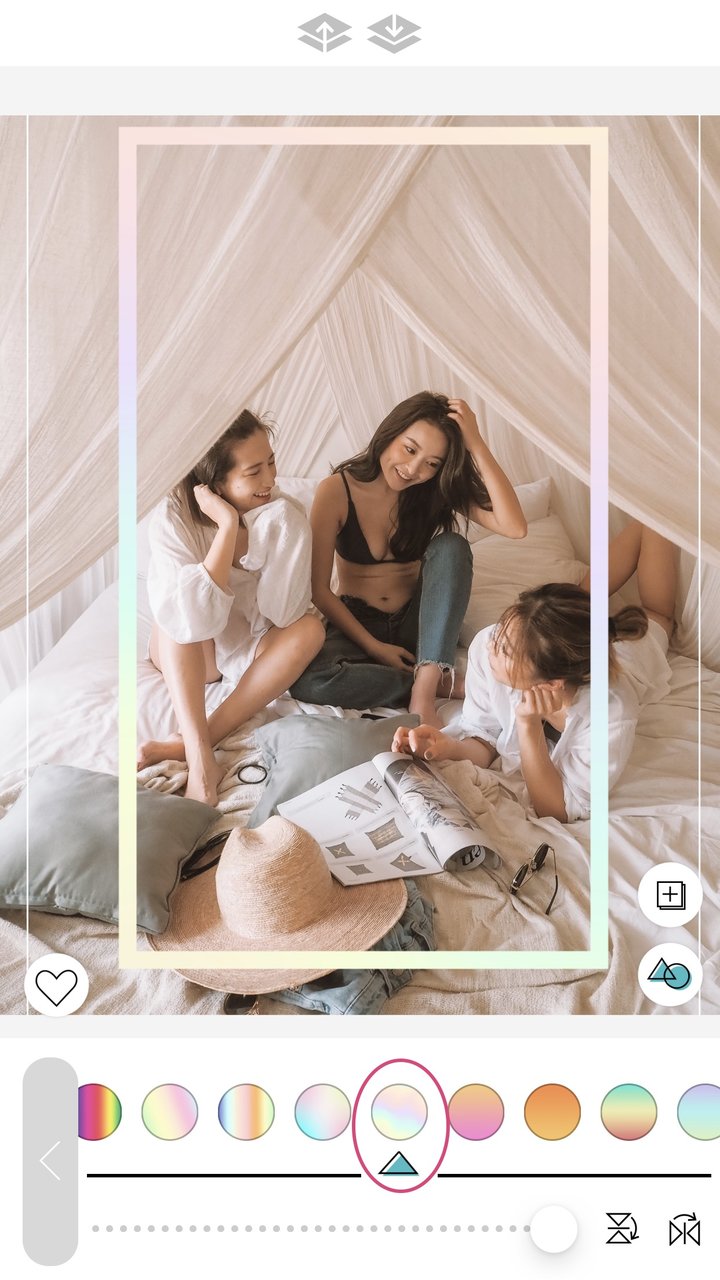Screen dimensions: 720x1280
Task: Tap the layer-down icon at top
Action: (x=394, y=33)
